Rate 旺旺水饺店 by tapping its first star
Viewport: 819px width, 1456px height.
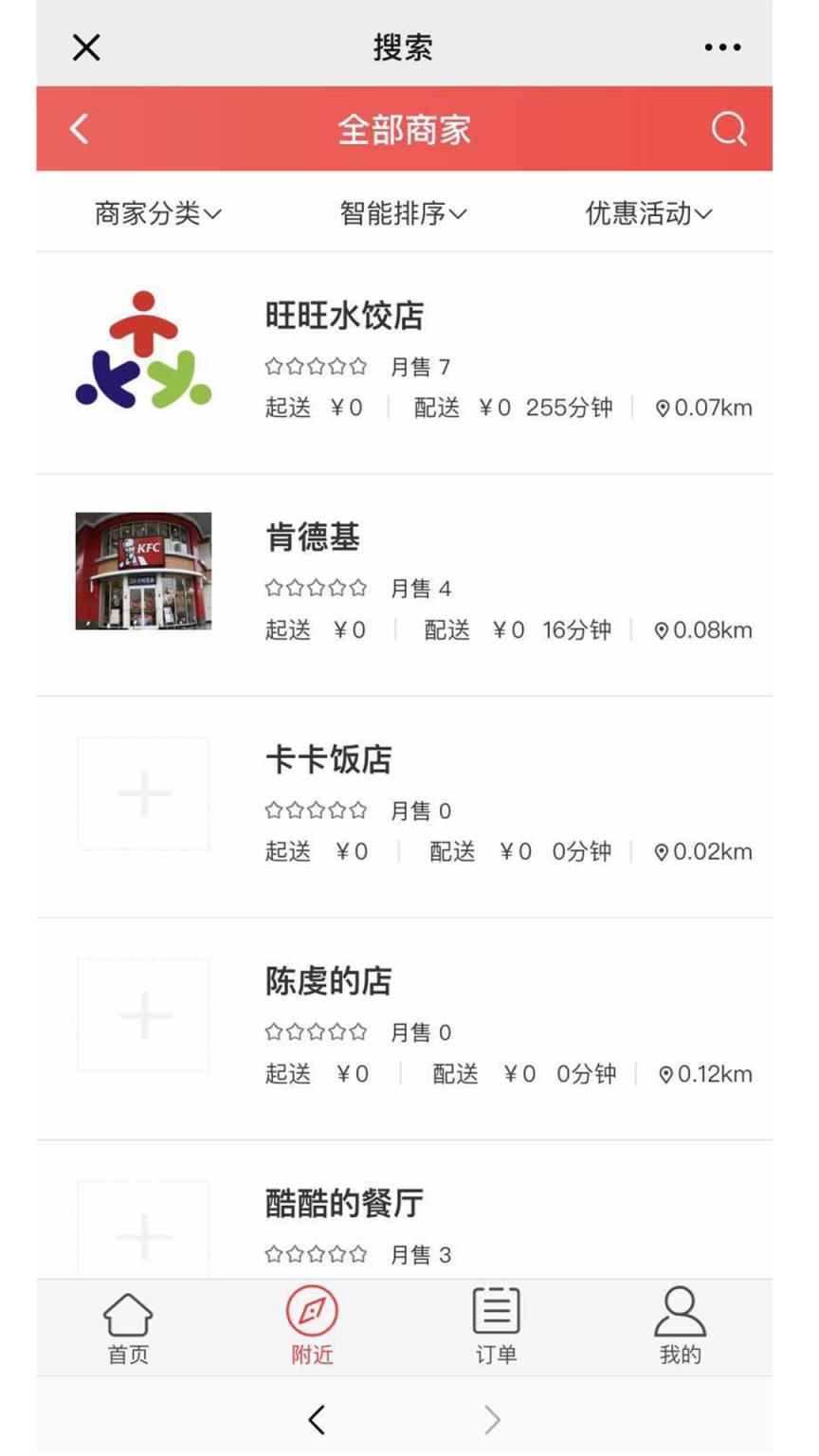273,365
